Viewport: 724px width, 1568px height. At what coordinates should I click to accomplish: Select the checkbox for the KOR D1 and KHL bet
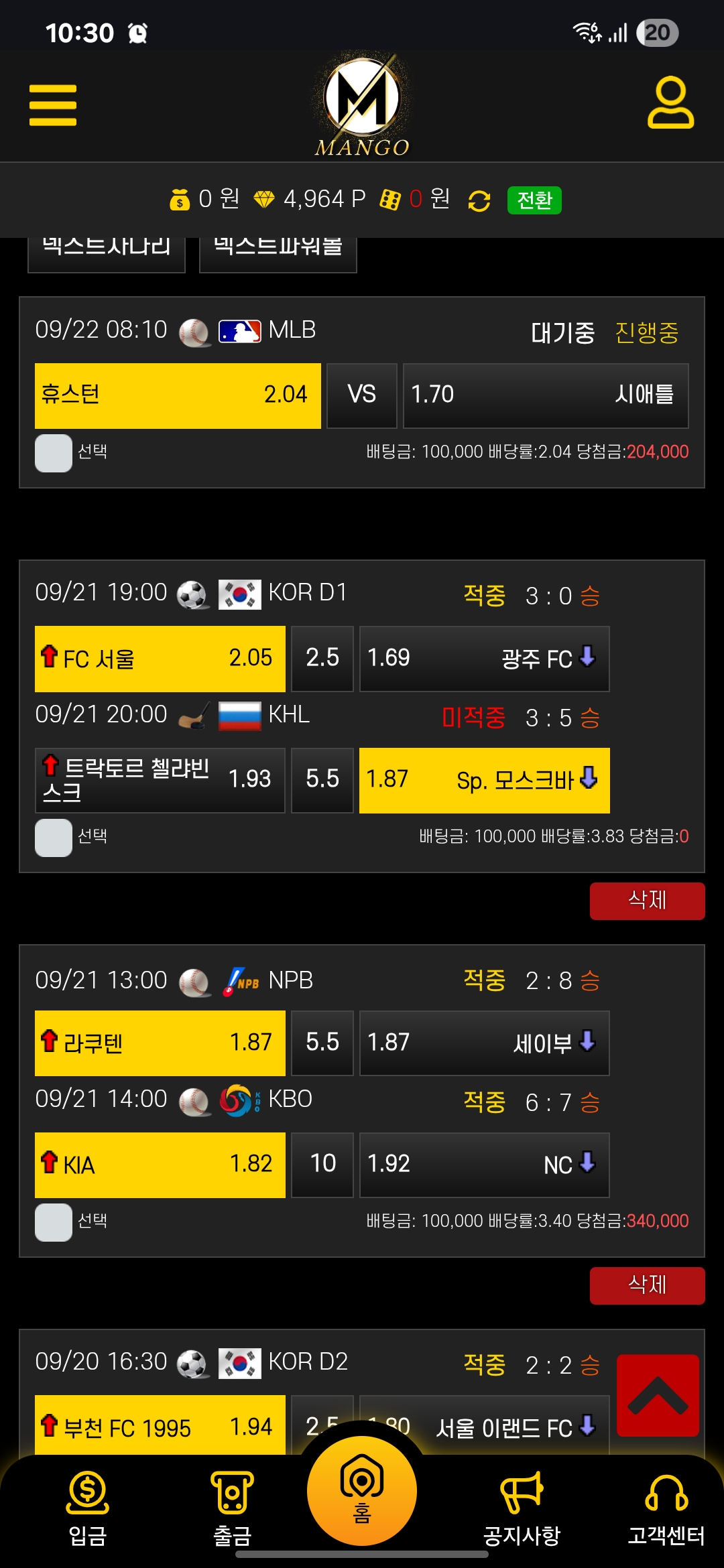coord(54,838)
